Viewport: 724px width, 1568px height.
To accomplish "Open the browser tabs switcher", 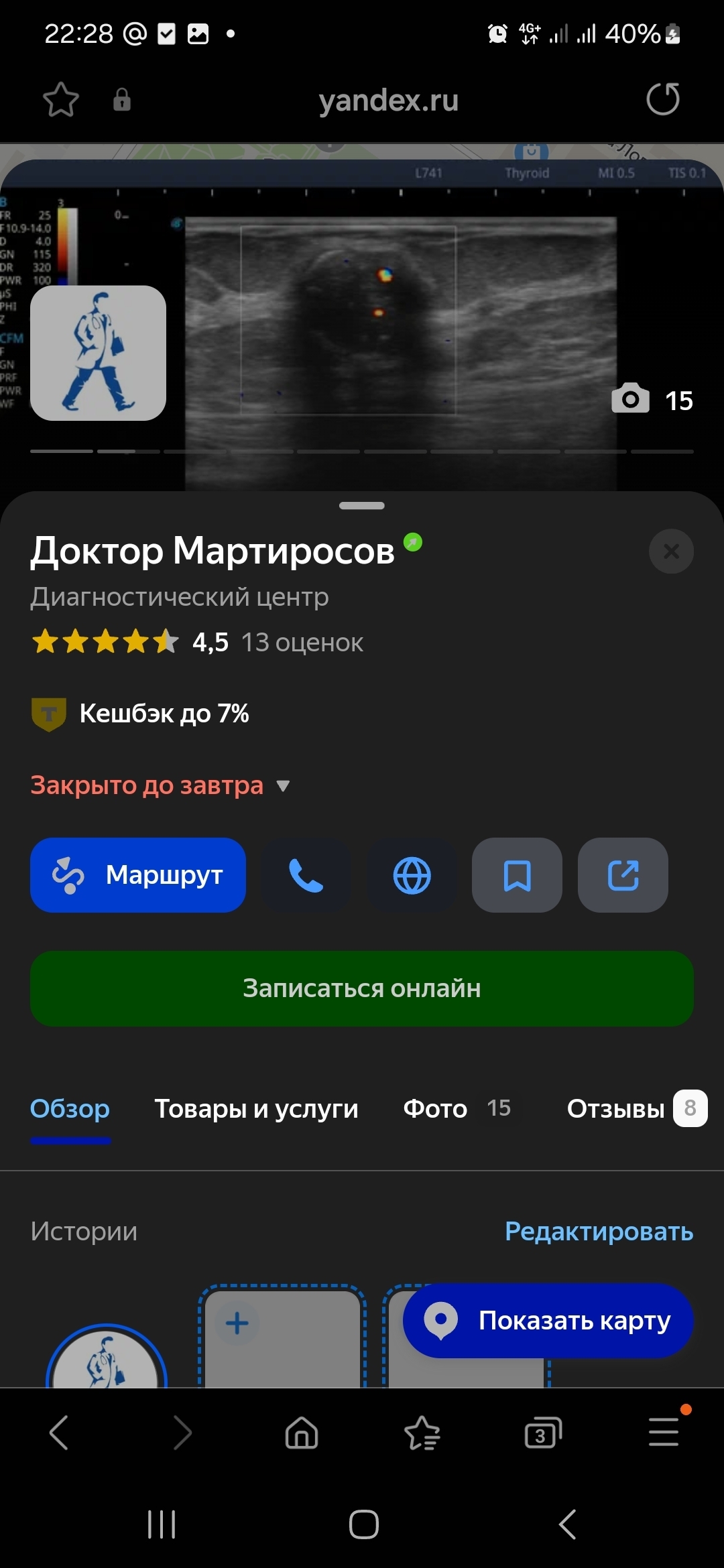I will [542, 1433].
